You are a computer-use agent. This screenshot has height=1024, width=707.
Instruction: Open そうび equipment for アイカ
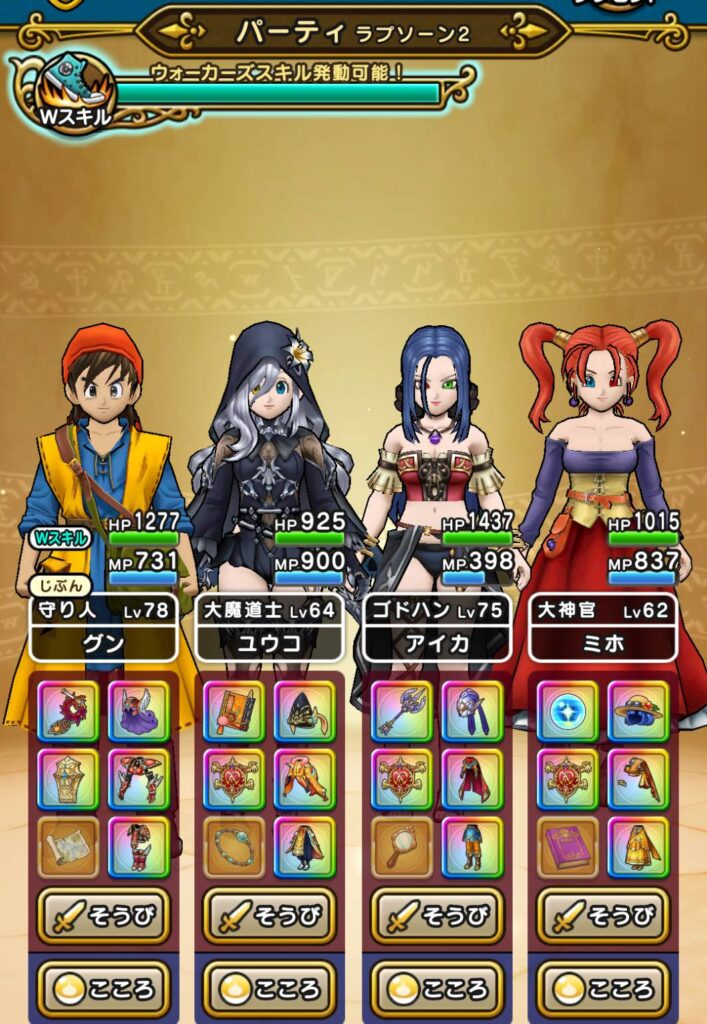coord(437,915)
